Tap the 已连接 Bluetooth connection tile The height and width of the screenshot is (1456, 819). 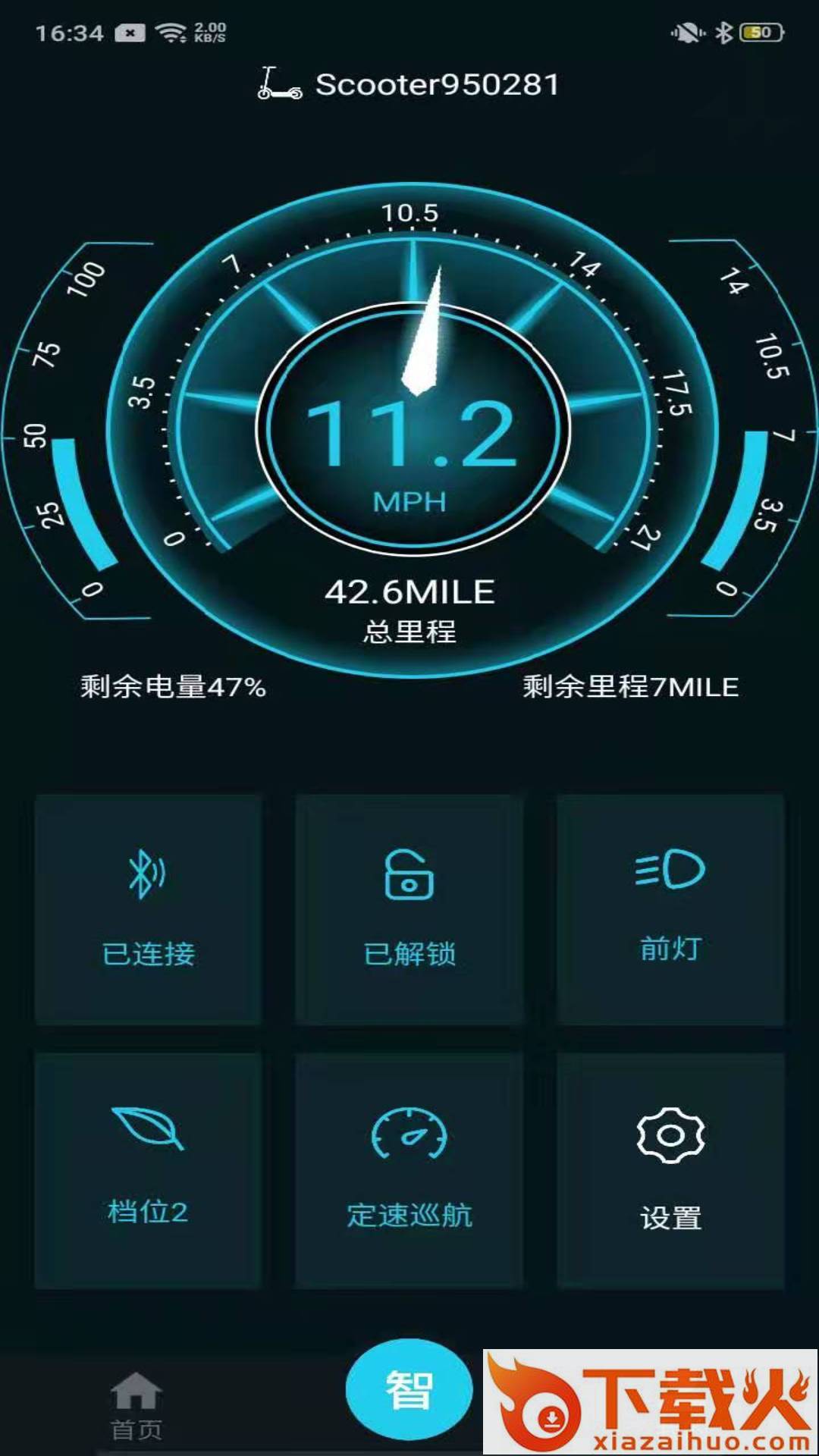pos(148,910)
